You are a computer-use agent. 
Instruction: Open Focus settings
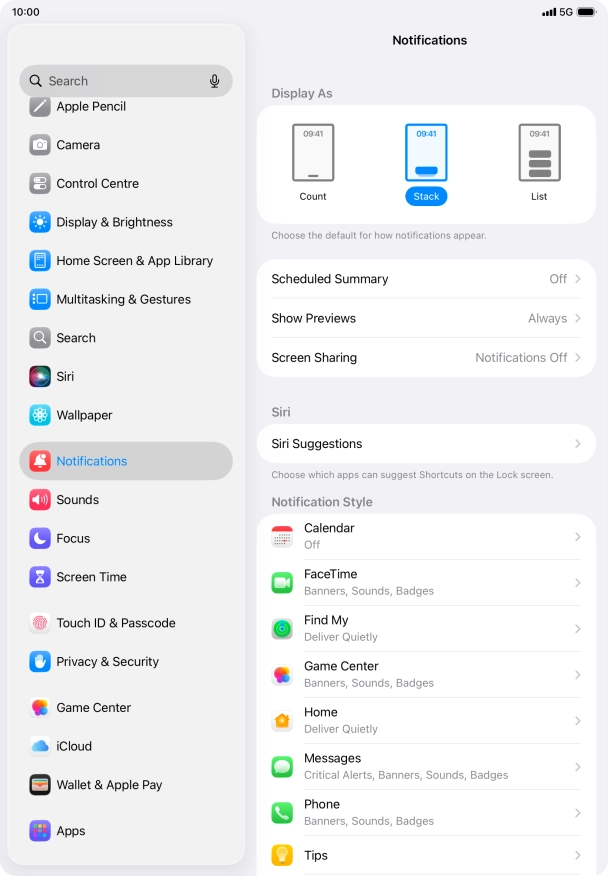click(73, 538)
